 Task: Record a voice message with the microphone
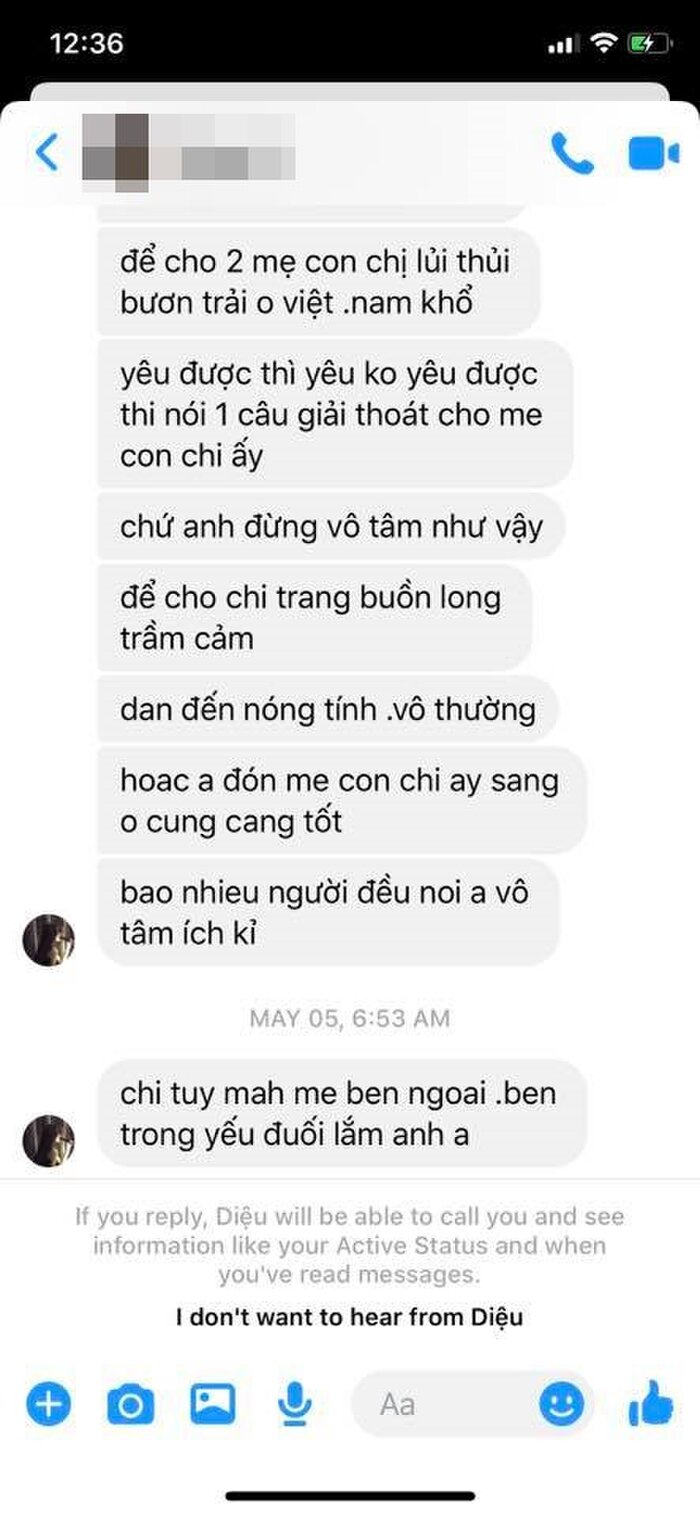pos(294,1405)
